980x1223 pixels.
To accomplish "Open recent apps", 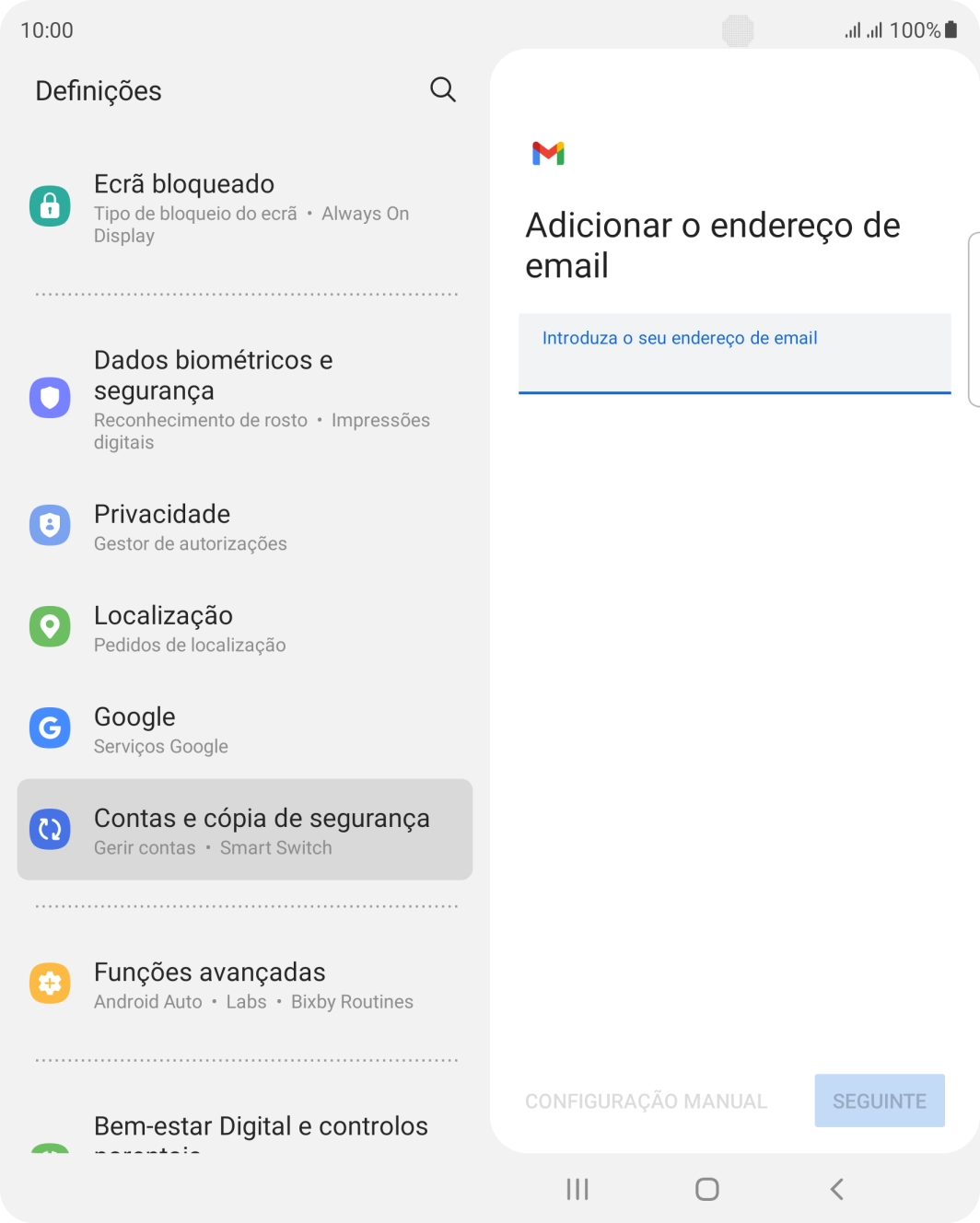I will pyautogui.click(x=577, y=1189).
